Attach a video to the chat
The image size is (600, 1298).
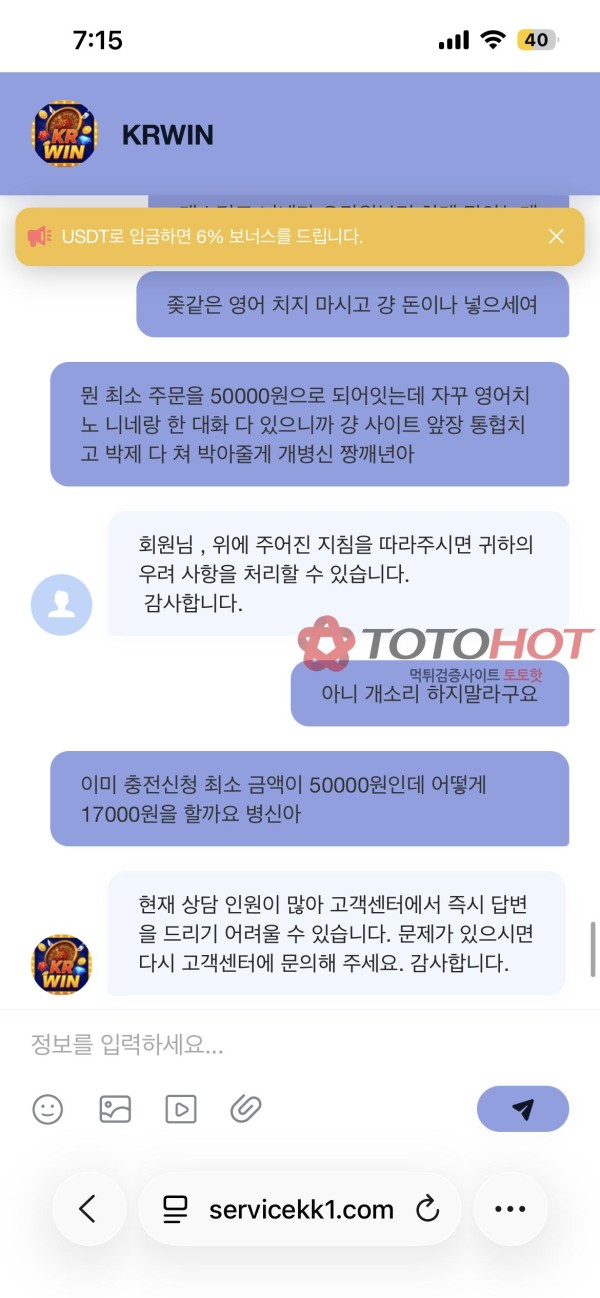point(181,1108)
